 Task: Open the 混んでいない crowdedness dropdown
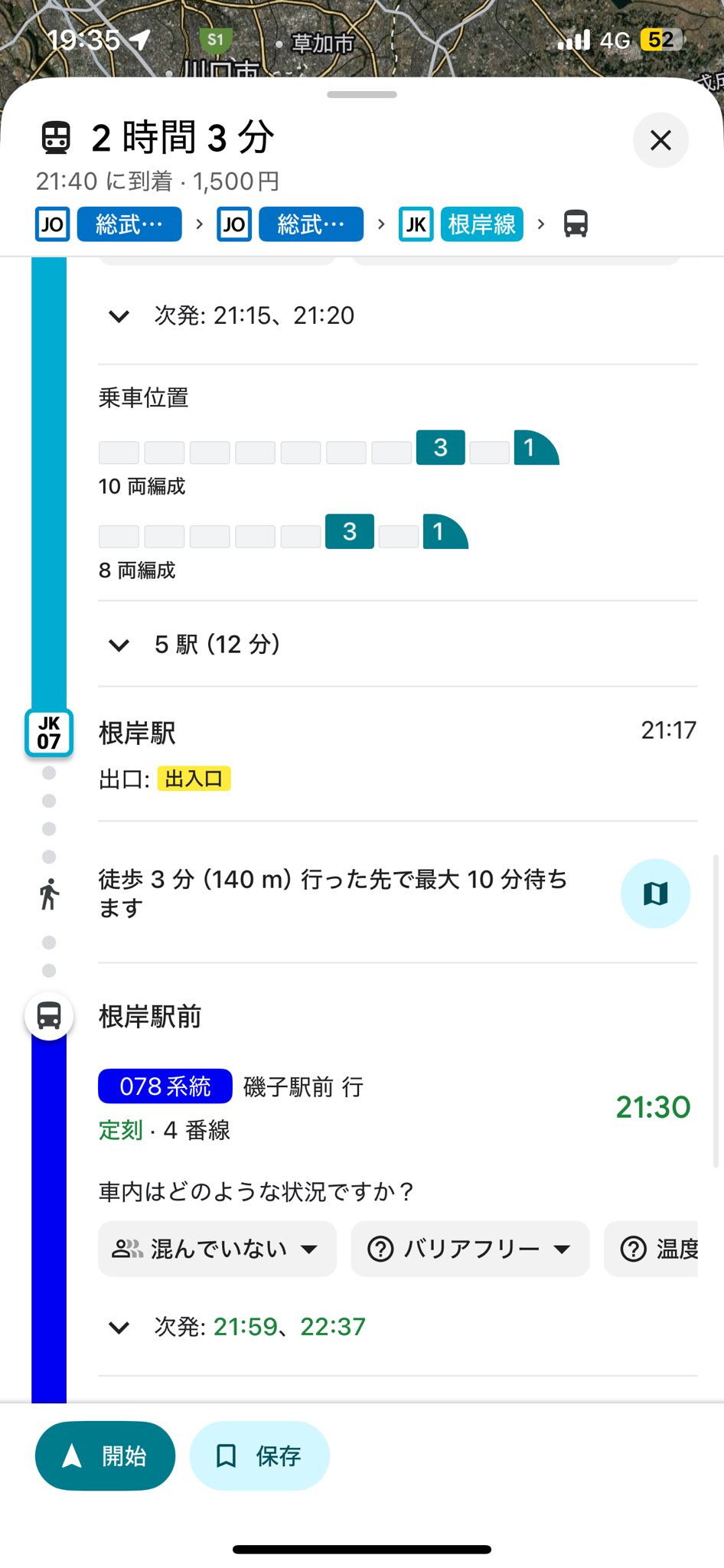point(217,1249)
